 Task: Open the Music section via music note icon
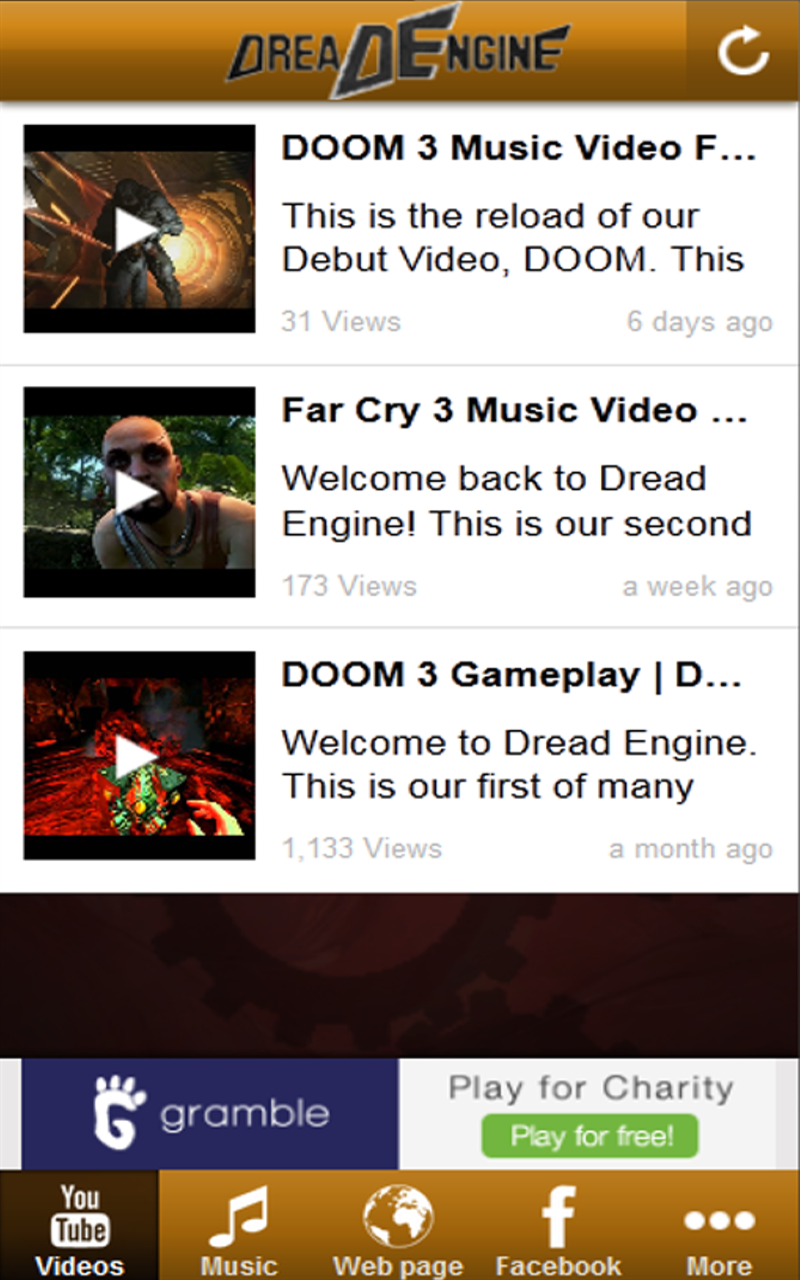[238, 1213]
